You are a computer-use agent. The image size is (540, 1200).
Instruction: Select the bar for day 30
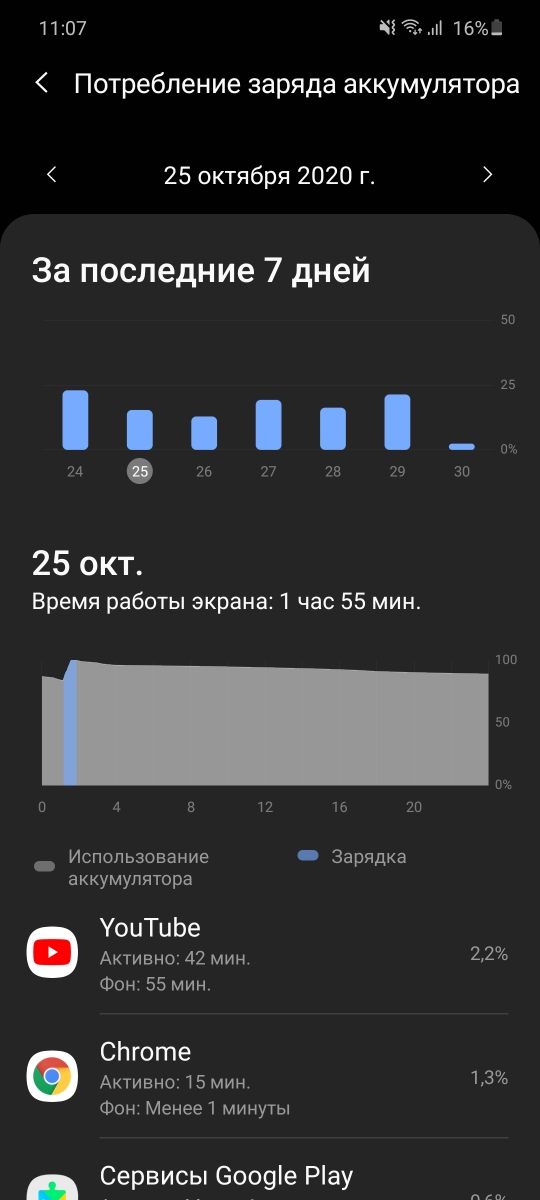[x=462, y=447]
